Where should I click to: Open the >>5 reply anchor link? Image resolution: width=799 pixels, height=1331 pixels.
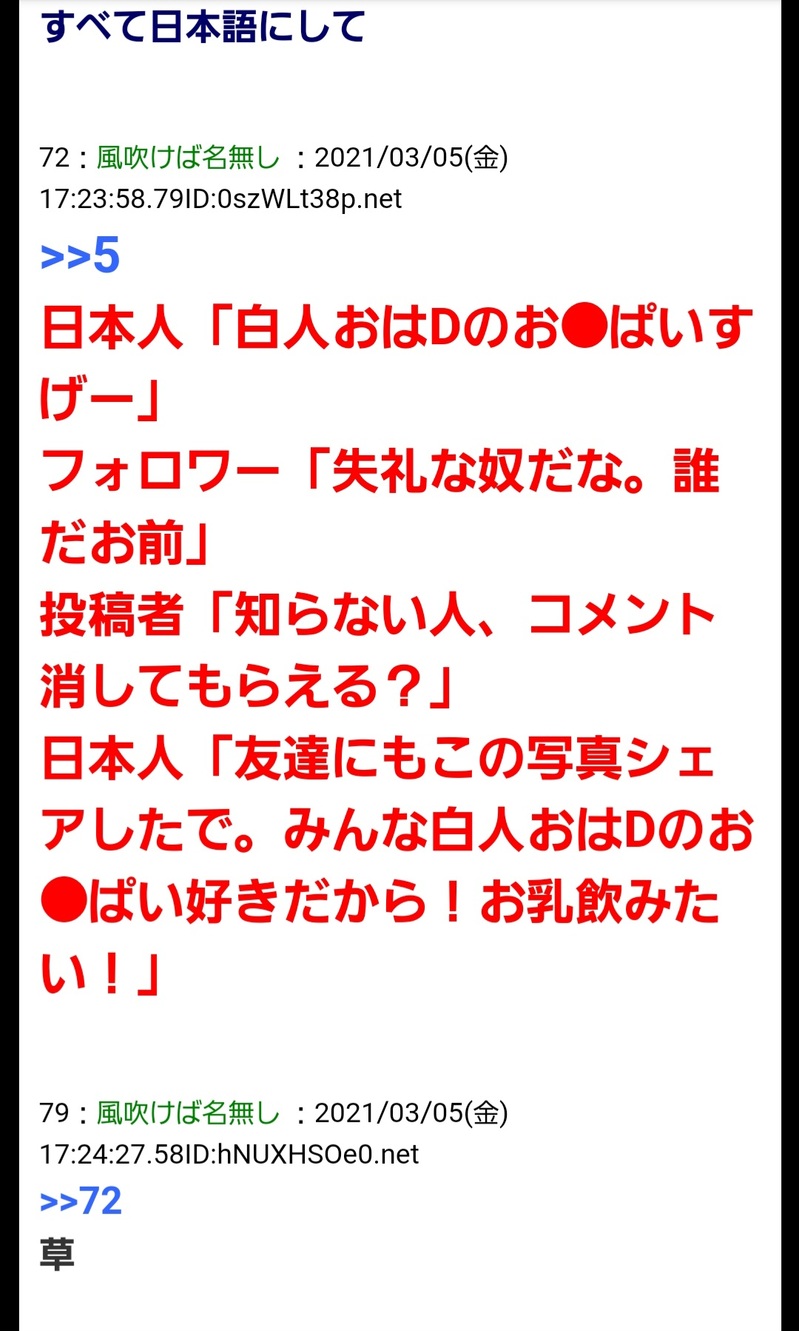click(80, 257)
